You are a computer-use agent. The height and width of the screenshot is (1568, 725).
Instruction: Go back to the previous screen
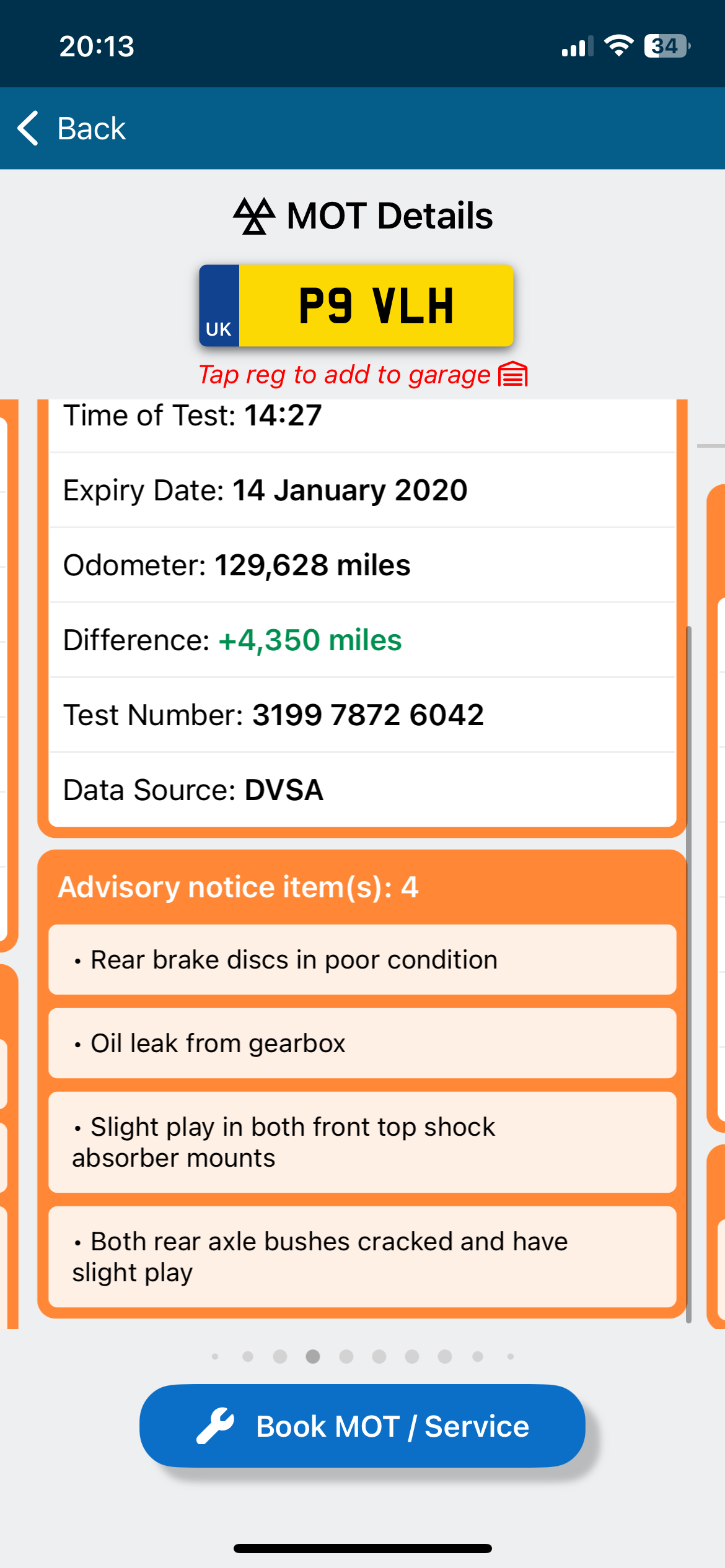point(72,128)
